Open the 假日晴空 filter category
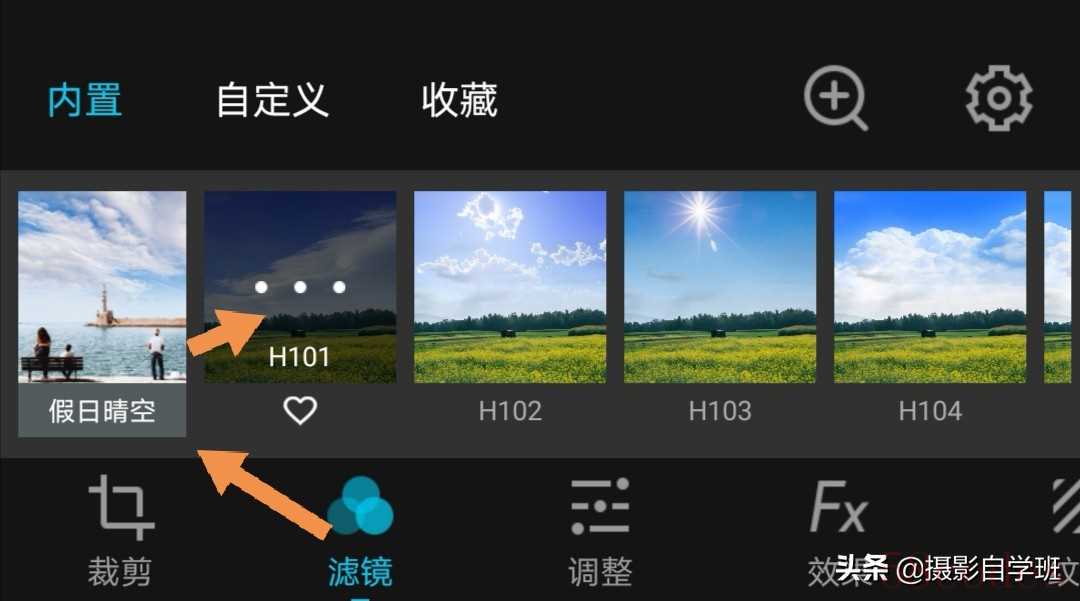This screenshot has height=601, width=1080. click(x=102, y=313)
